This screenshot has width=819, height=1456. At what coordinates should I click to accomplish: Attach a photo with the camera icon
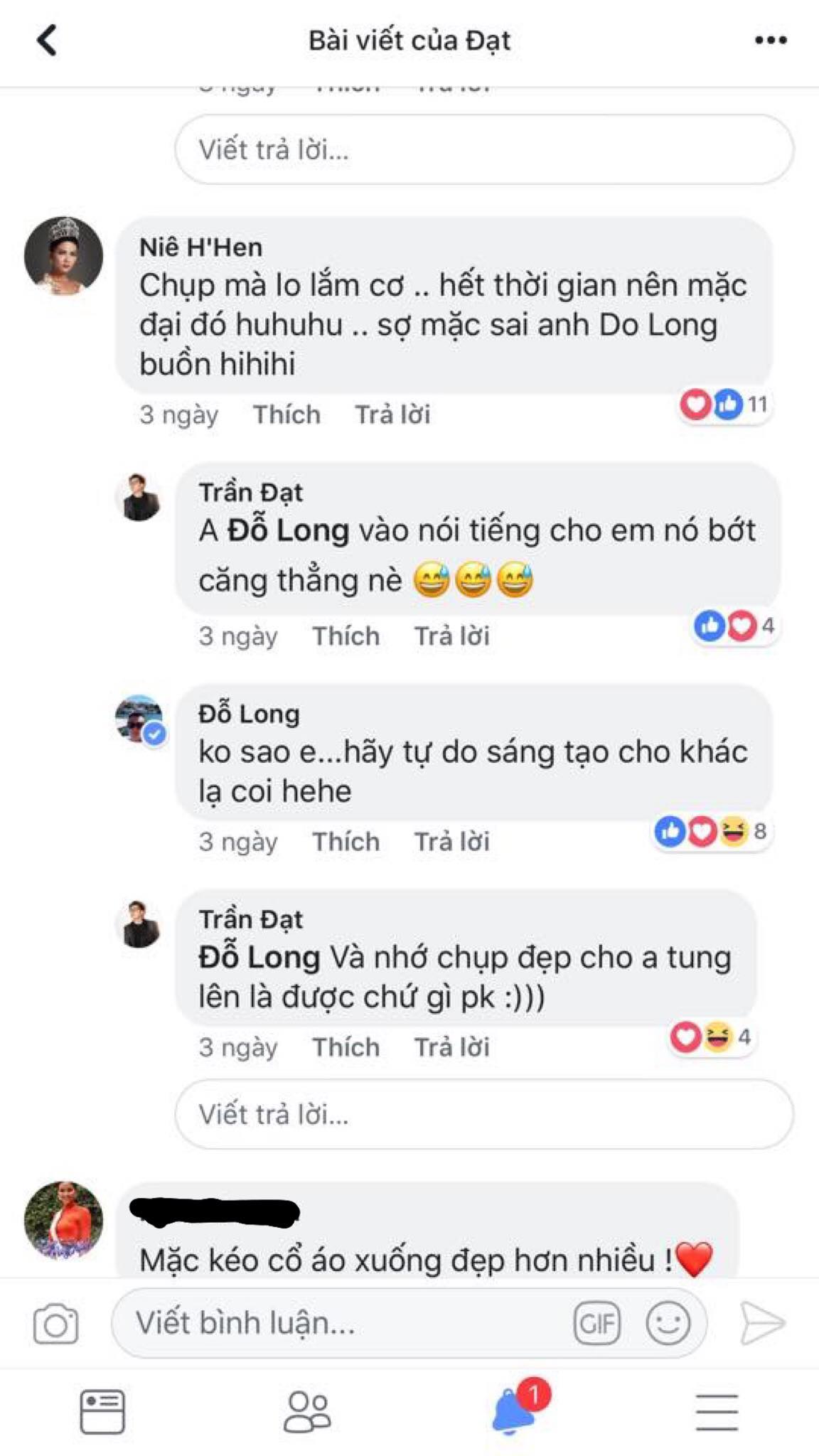55,1324
